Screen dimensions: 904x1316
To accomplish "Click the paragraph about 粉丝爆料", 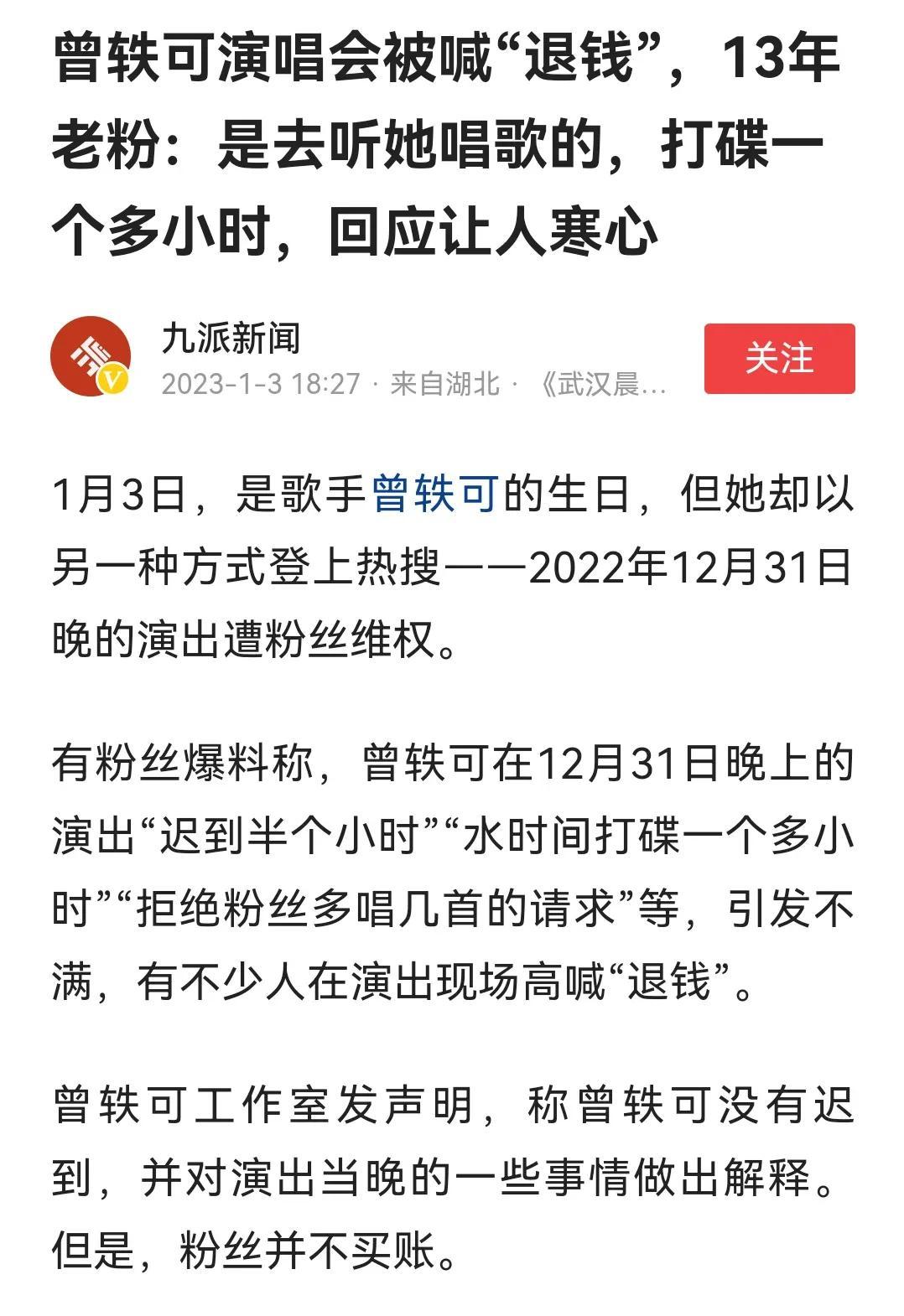I will [453, 872].
